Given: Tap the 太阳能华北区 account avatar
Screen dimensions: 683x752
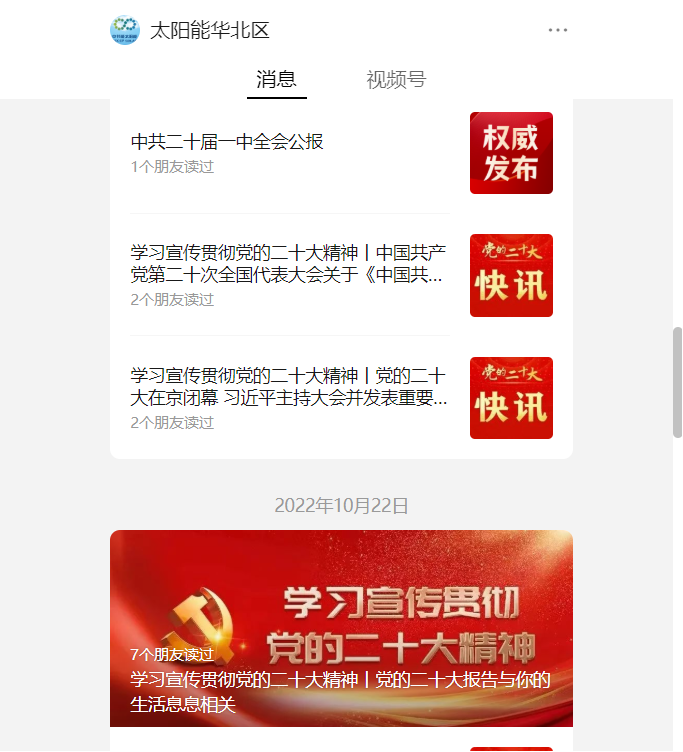Looking at the screenshot, I should pos(125,30).
